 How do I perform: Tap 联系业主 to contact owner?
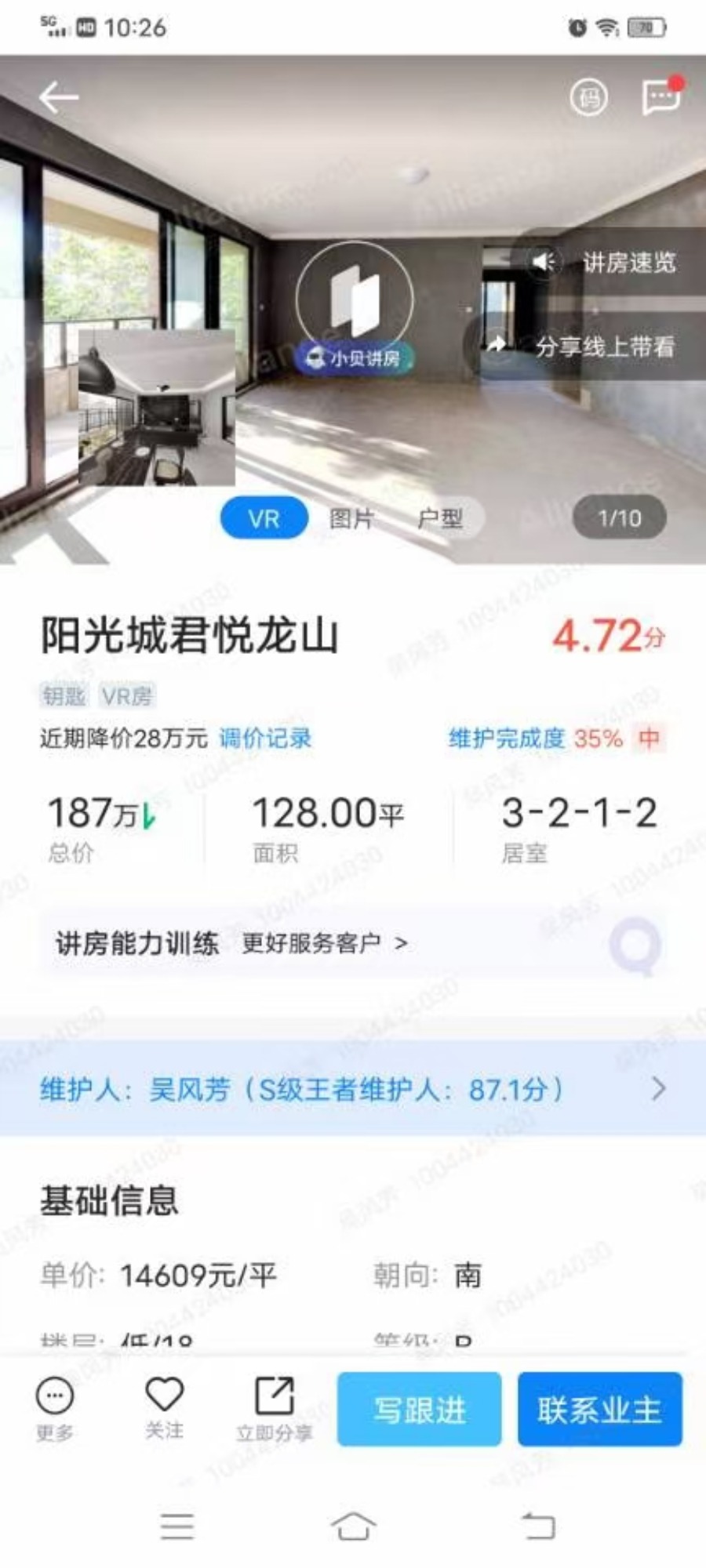[x=600, y=1409]
